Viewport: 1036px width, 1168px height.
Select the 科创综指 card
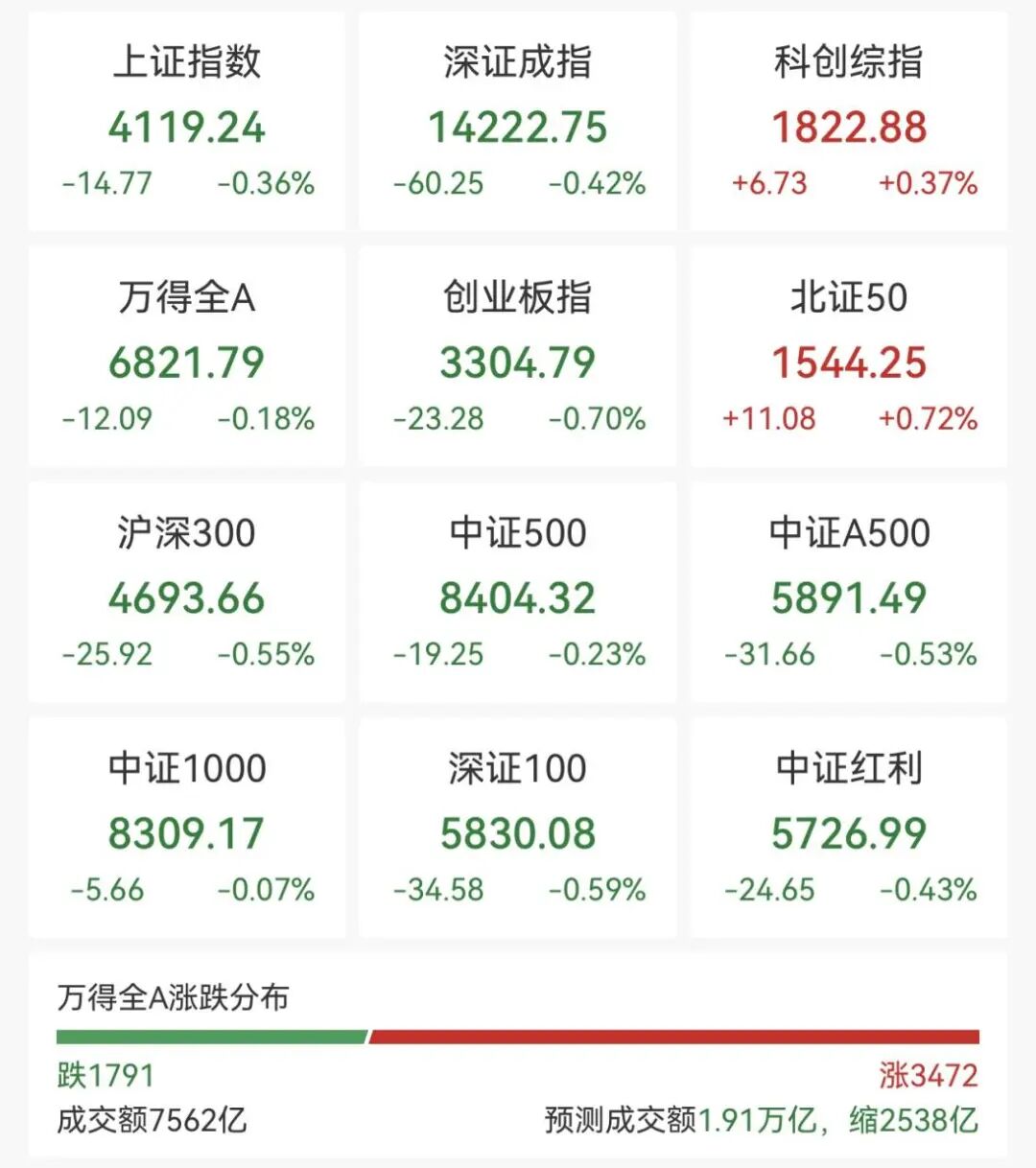pos(849,123)
